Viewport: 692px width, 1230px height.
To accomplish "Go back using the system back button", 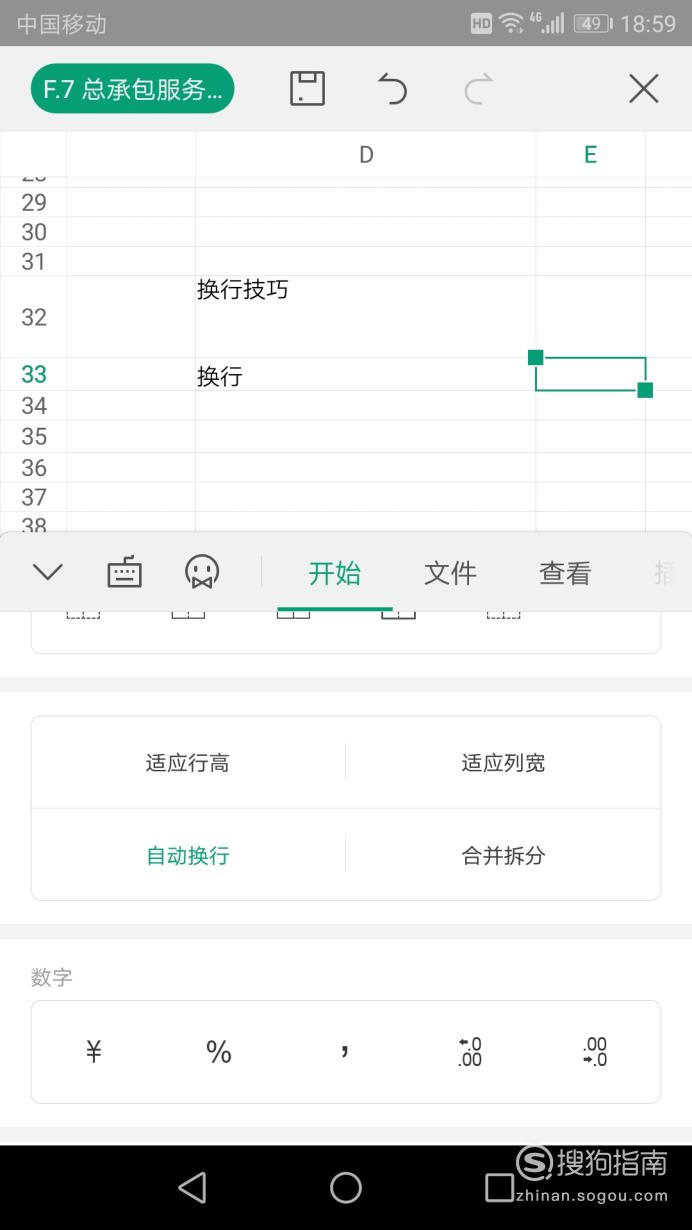I will [x=191, y=1187].
